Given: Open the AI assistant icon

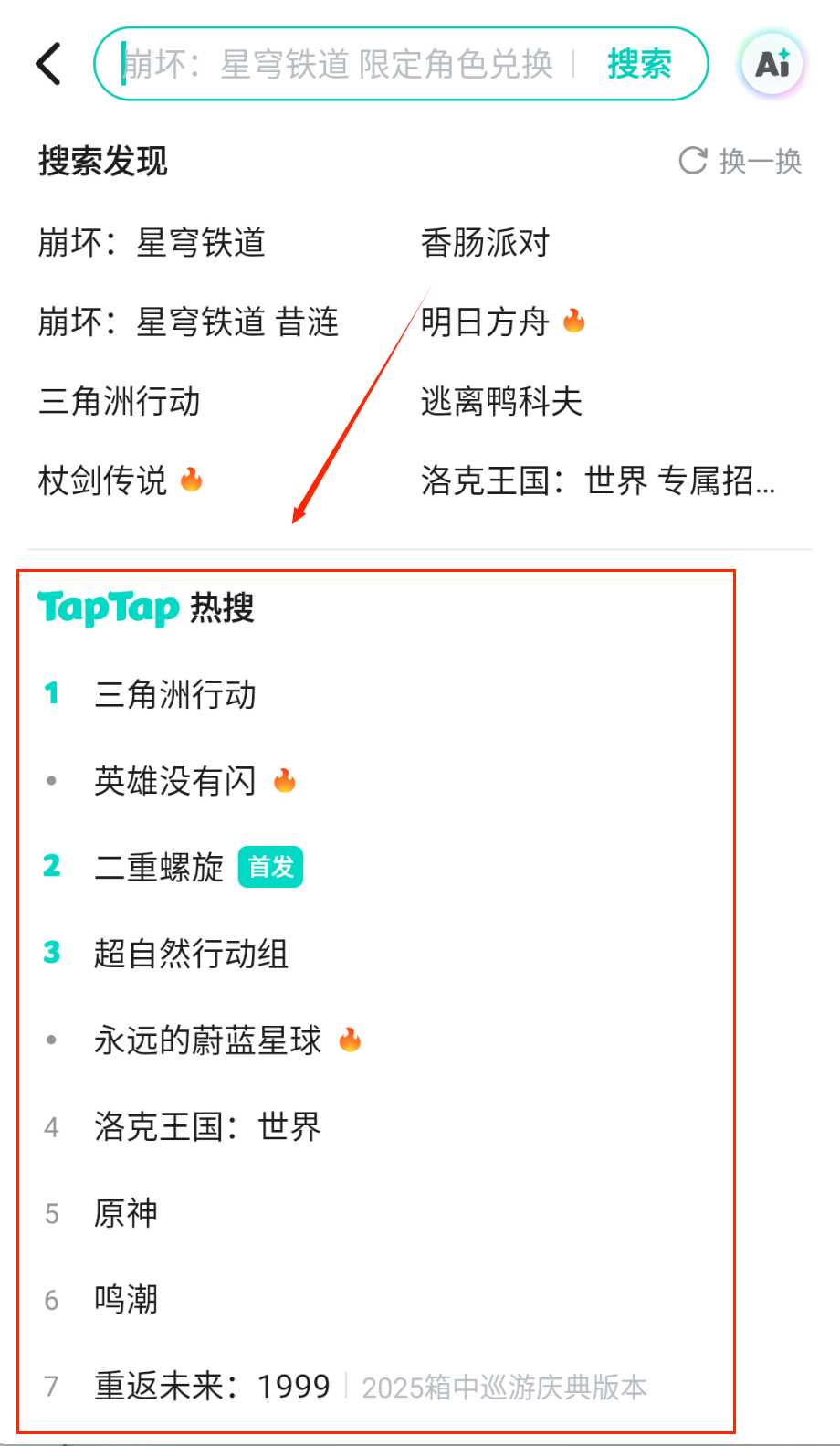Looking at the screenshot, I should click(772, 64).
